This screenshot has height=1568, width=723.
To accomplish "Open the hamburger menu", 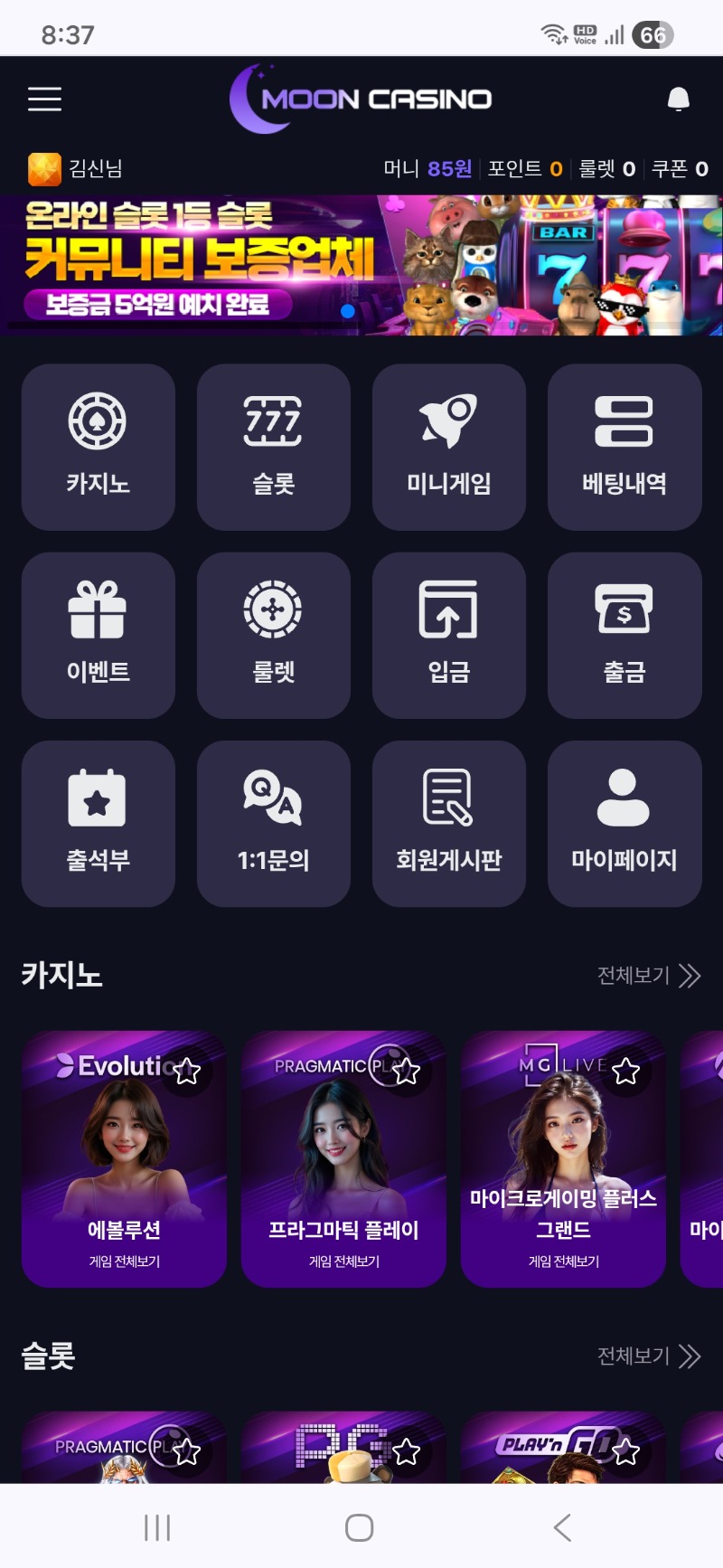I will pyautogui.click(x=44, y=99).
